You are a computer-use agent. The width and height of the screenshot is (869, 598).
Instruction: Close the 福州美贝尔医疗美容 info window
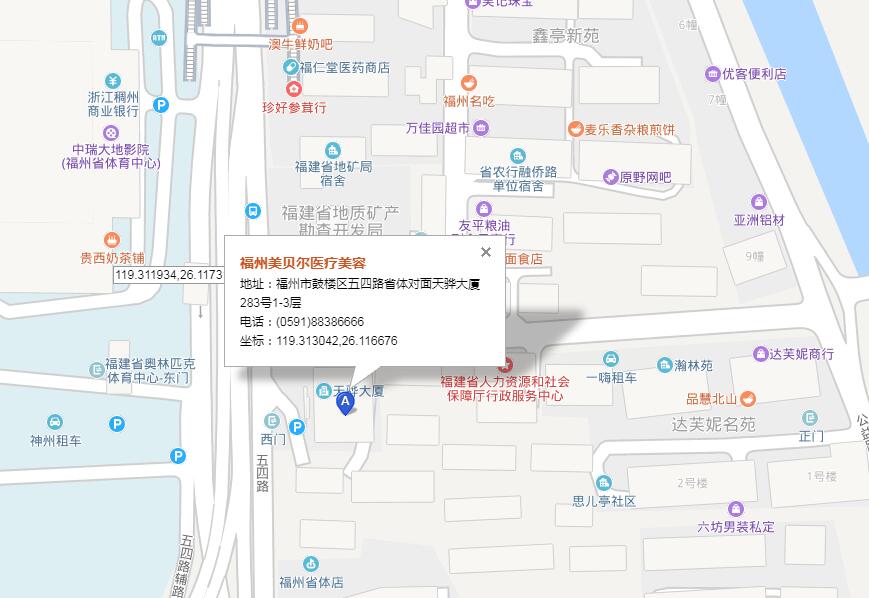click(x=486, y=252)
